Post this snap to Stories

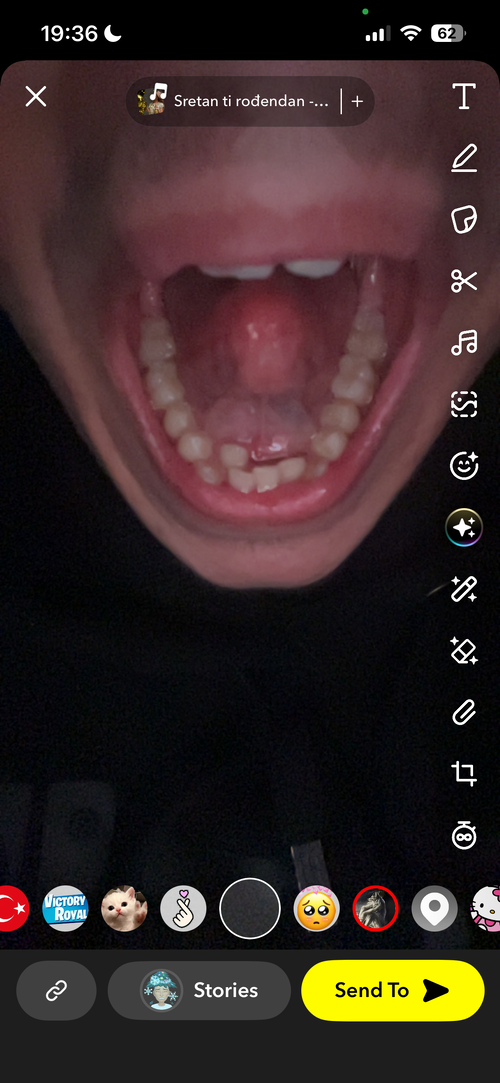pos(199,990)
